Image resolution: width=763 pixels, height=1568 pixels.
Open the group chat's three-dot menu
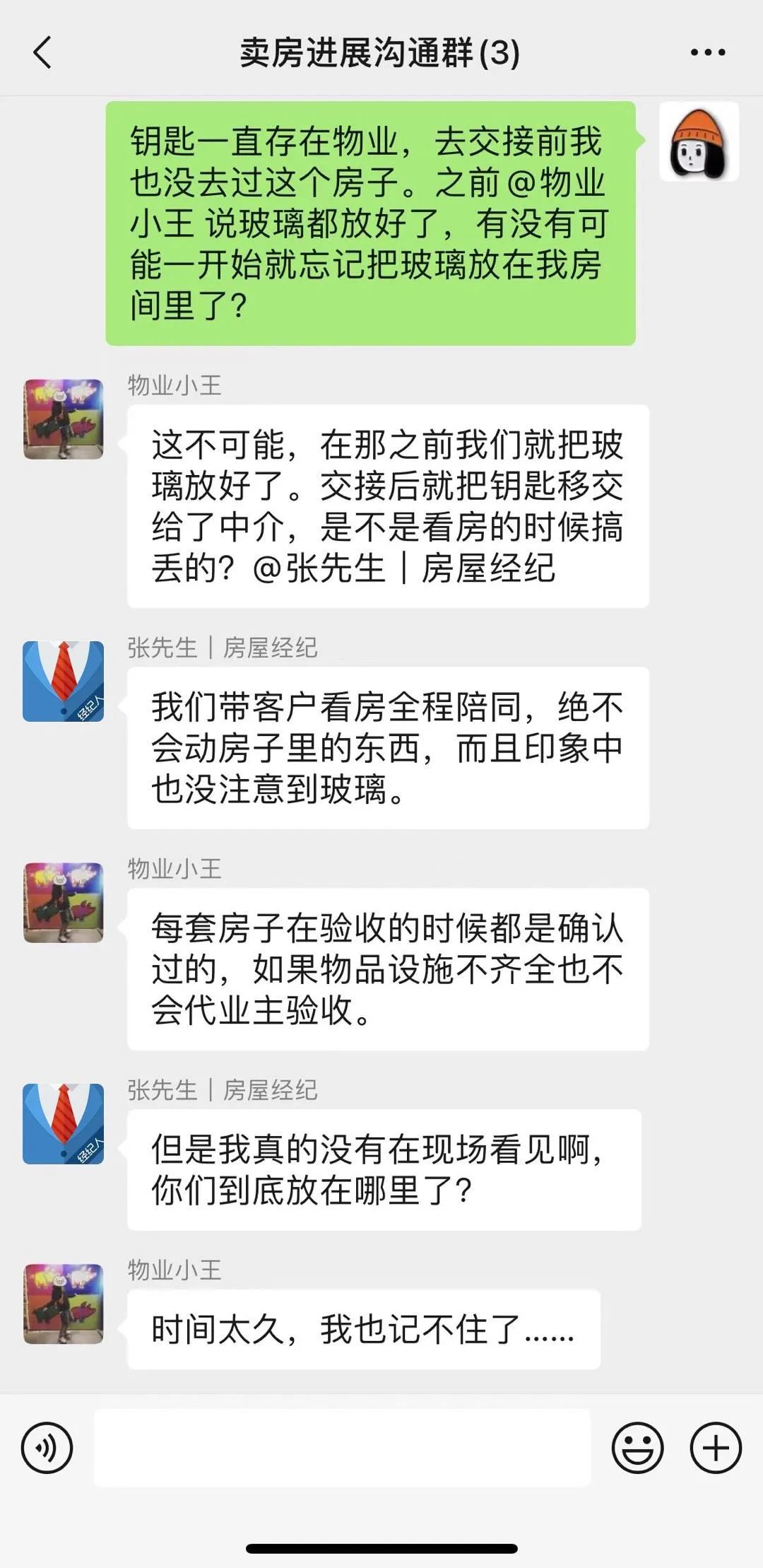point(707,53)
